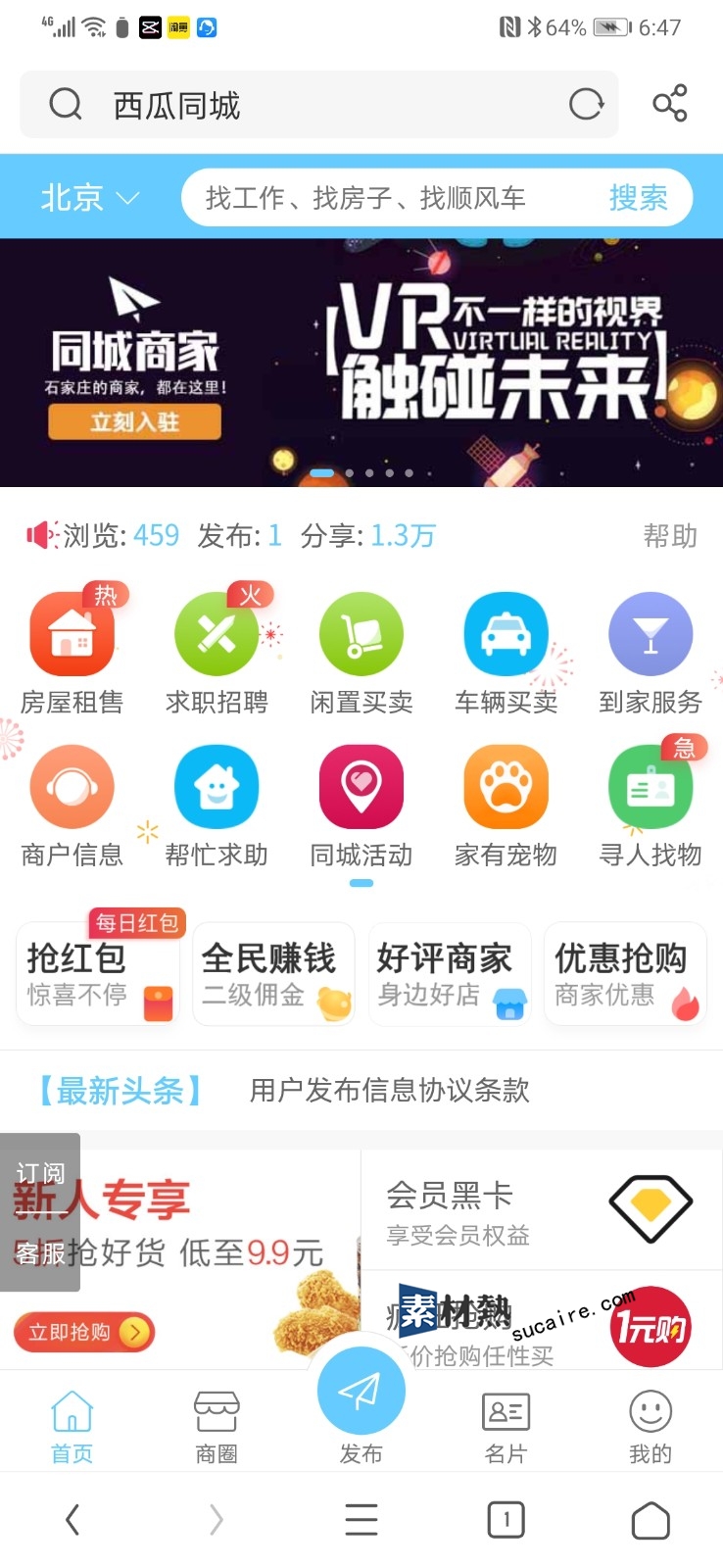Go to the 我的 profile tab

pyautogui.click(x=651, y=1427)
